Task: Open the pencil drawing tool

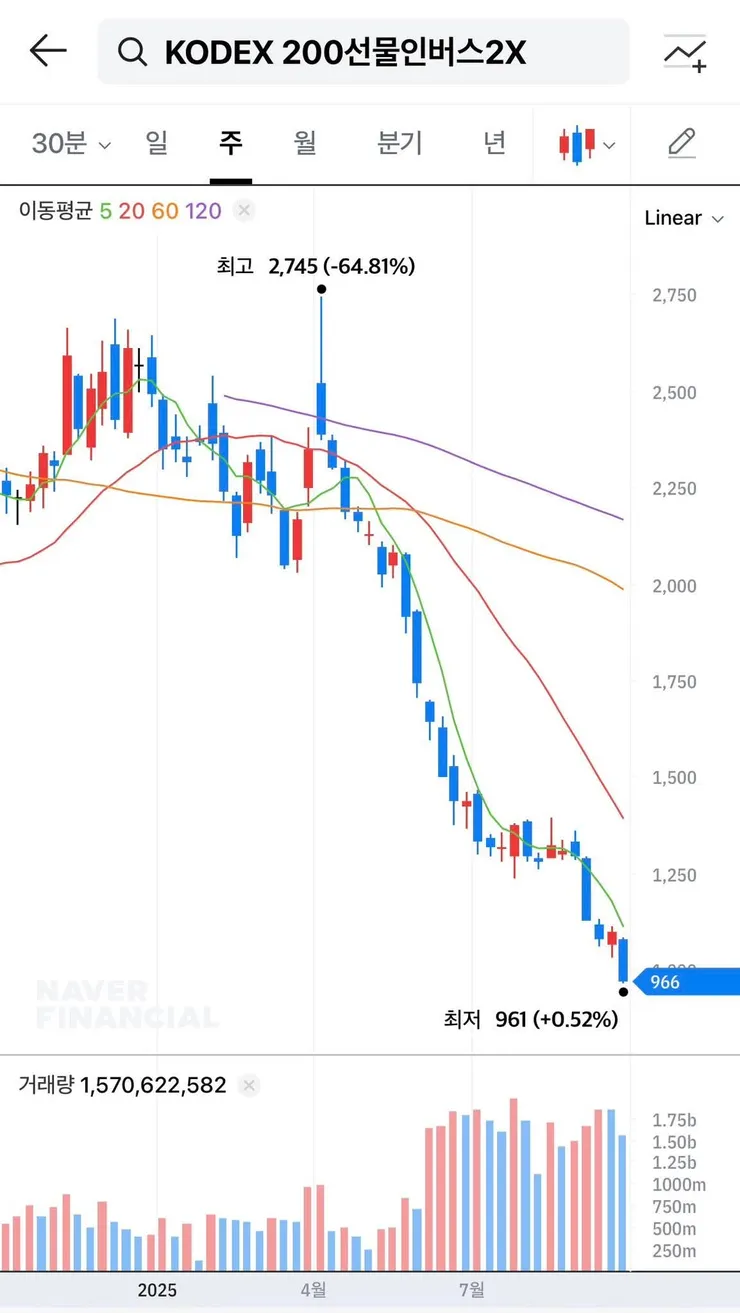Action: point(681,143)
